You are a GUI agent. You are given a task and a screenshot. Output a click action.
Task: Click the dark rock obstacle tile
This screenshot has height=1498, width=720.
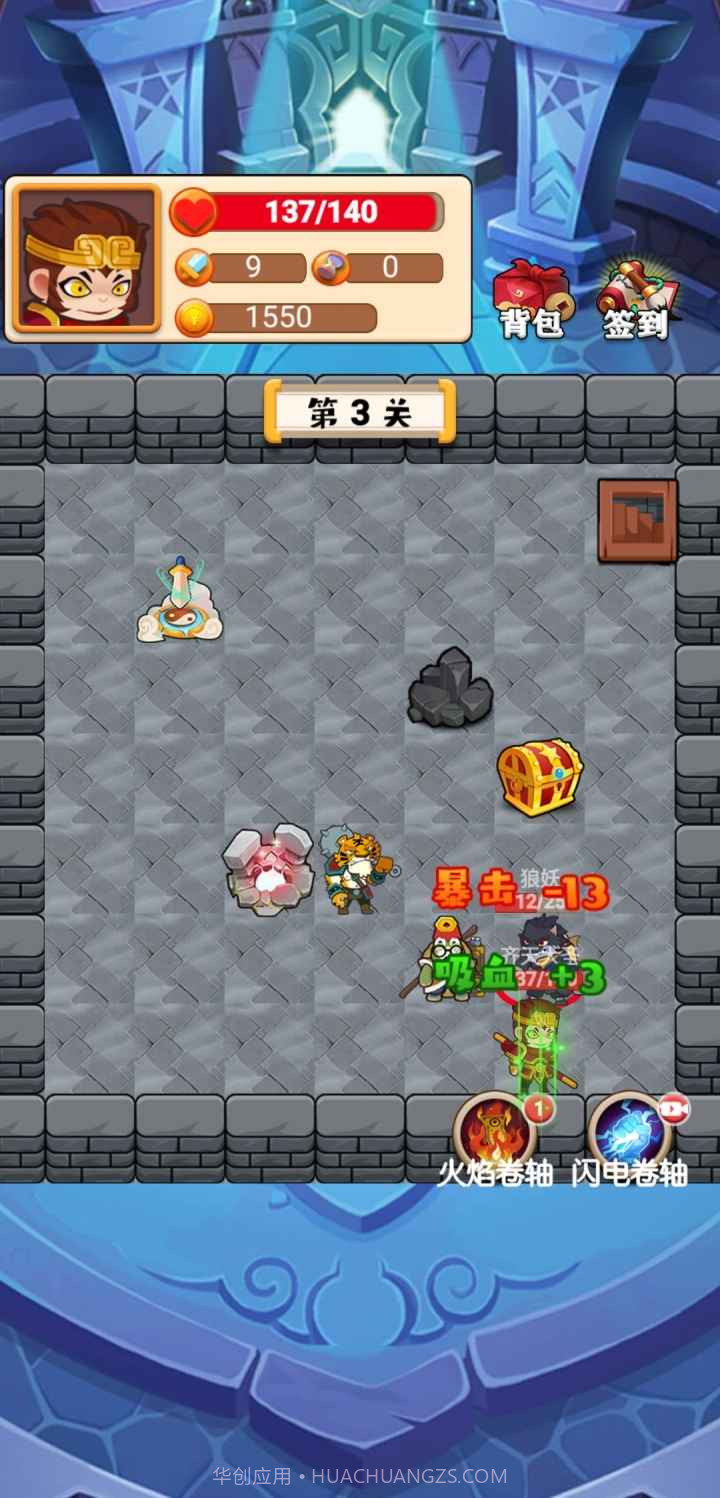tap(448, 690)
